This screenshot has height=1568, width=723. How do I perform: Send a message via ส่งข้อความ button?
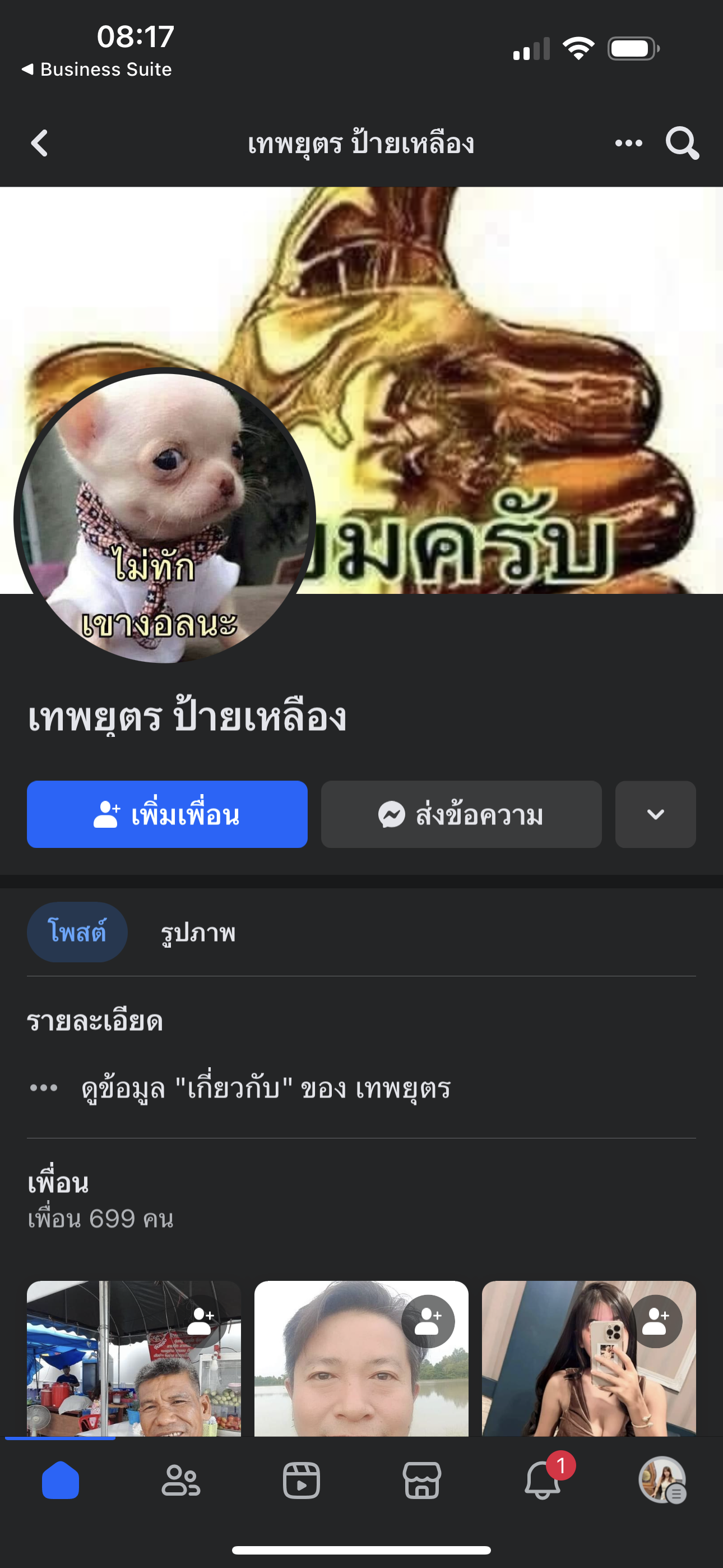click(x=461, y=814)
